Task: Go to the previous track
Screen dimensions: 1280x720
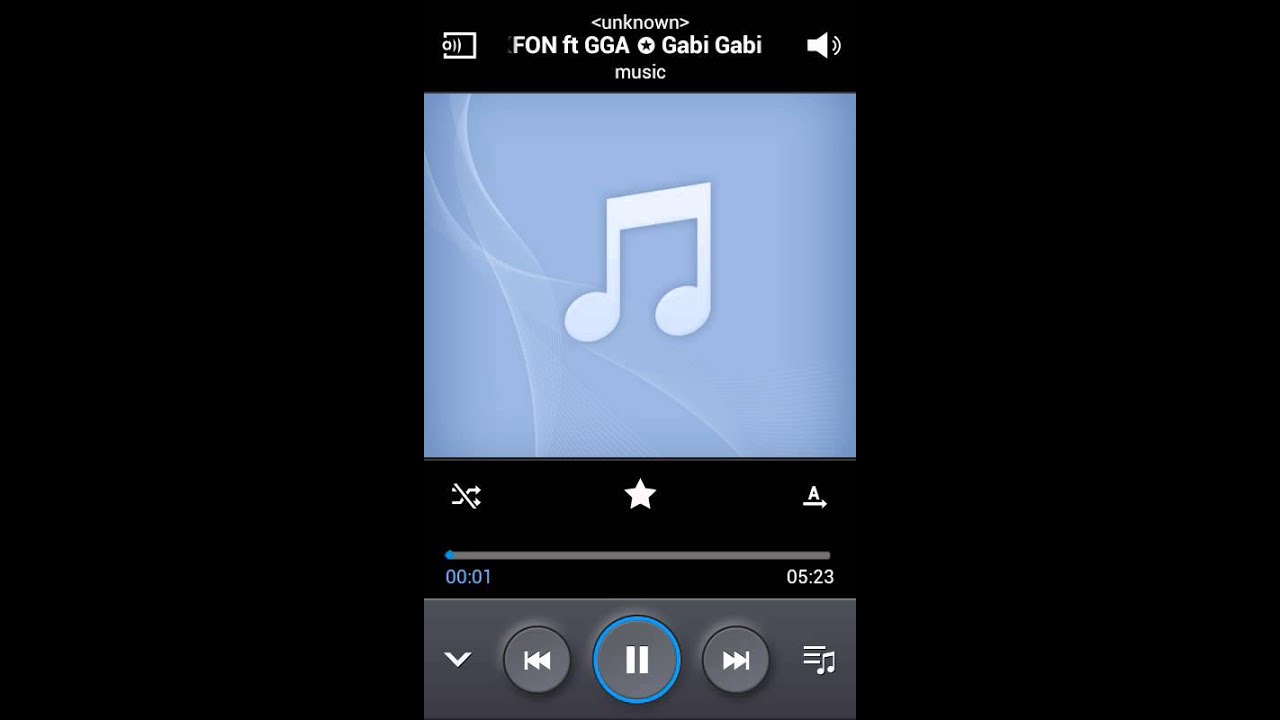Action: coord(537,660)
